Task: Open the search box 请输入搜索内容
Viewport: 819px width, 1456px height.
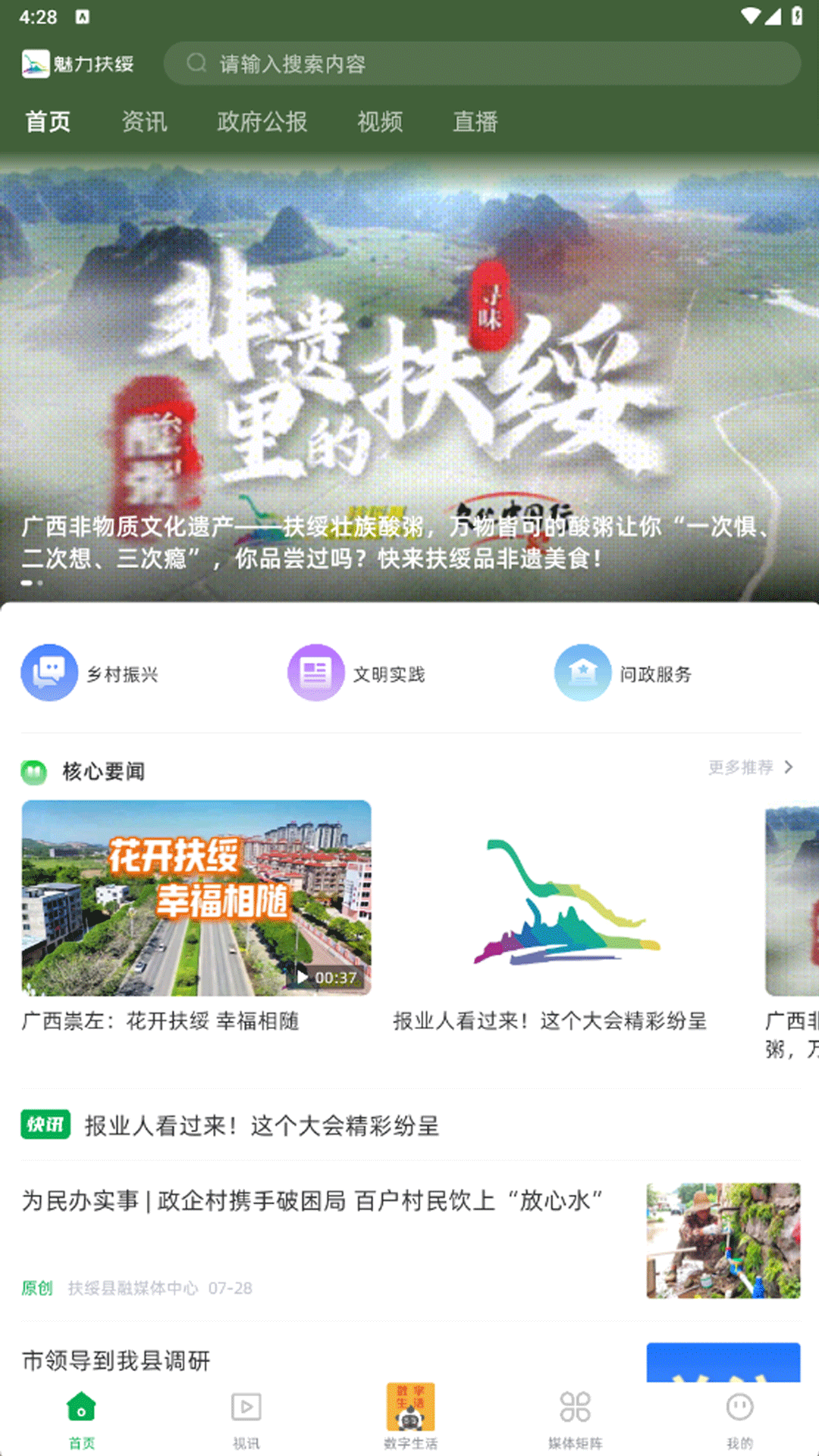Action: coord(481,64)
